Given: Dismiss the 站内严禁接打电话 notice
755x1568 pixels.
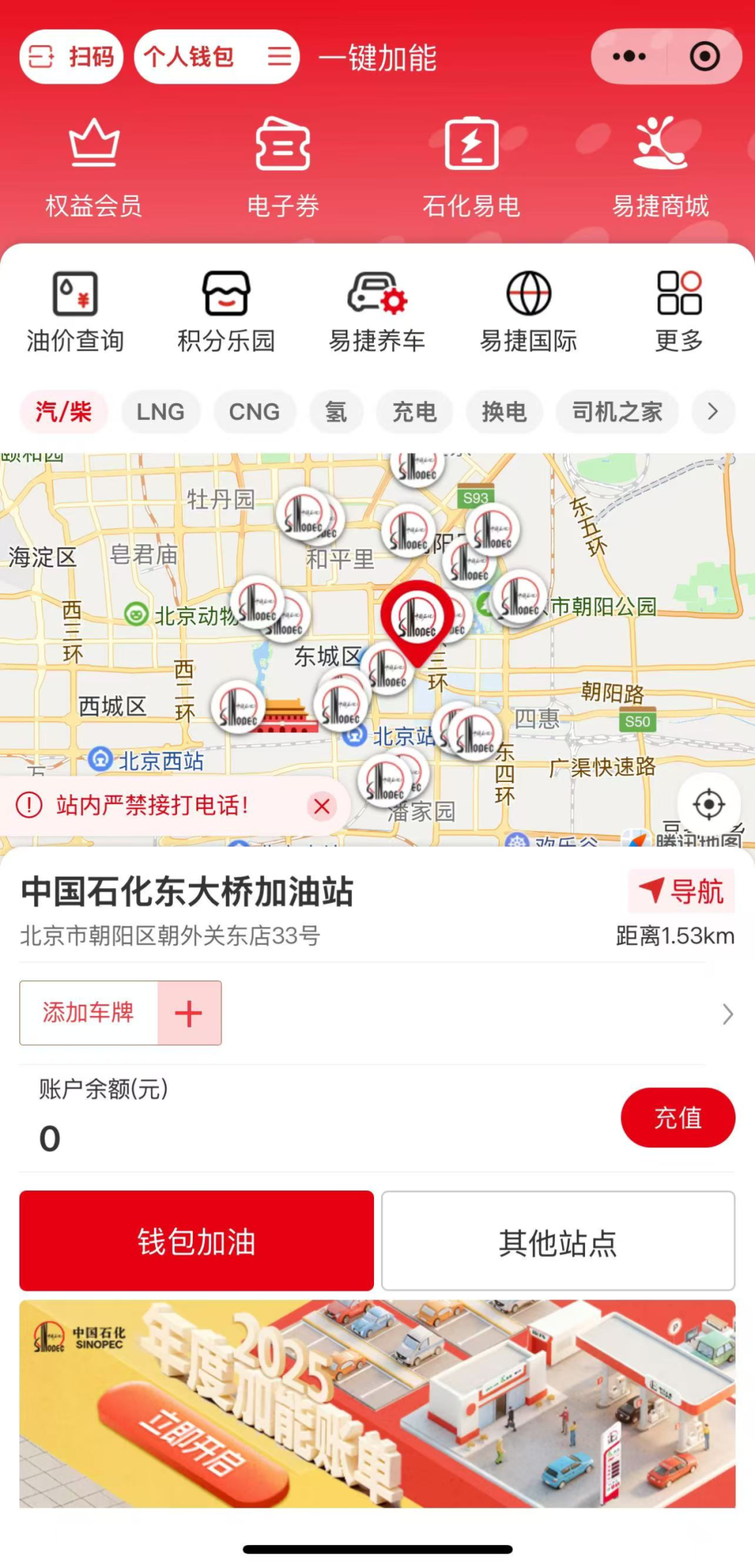Looking at the screenshot, I should coord(322,806).
